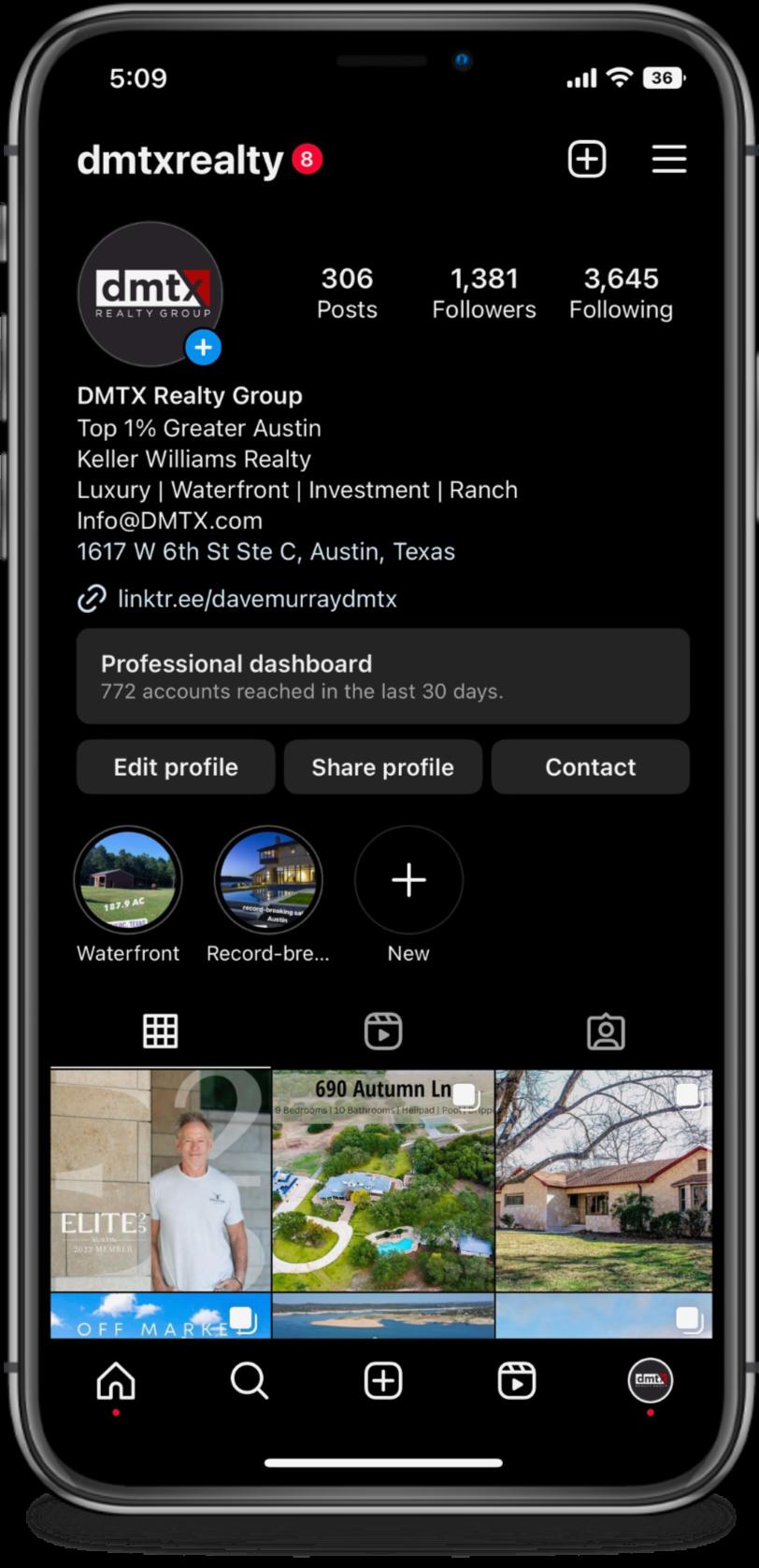
Task: Select Share profile
Action: pos(383,767)
